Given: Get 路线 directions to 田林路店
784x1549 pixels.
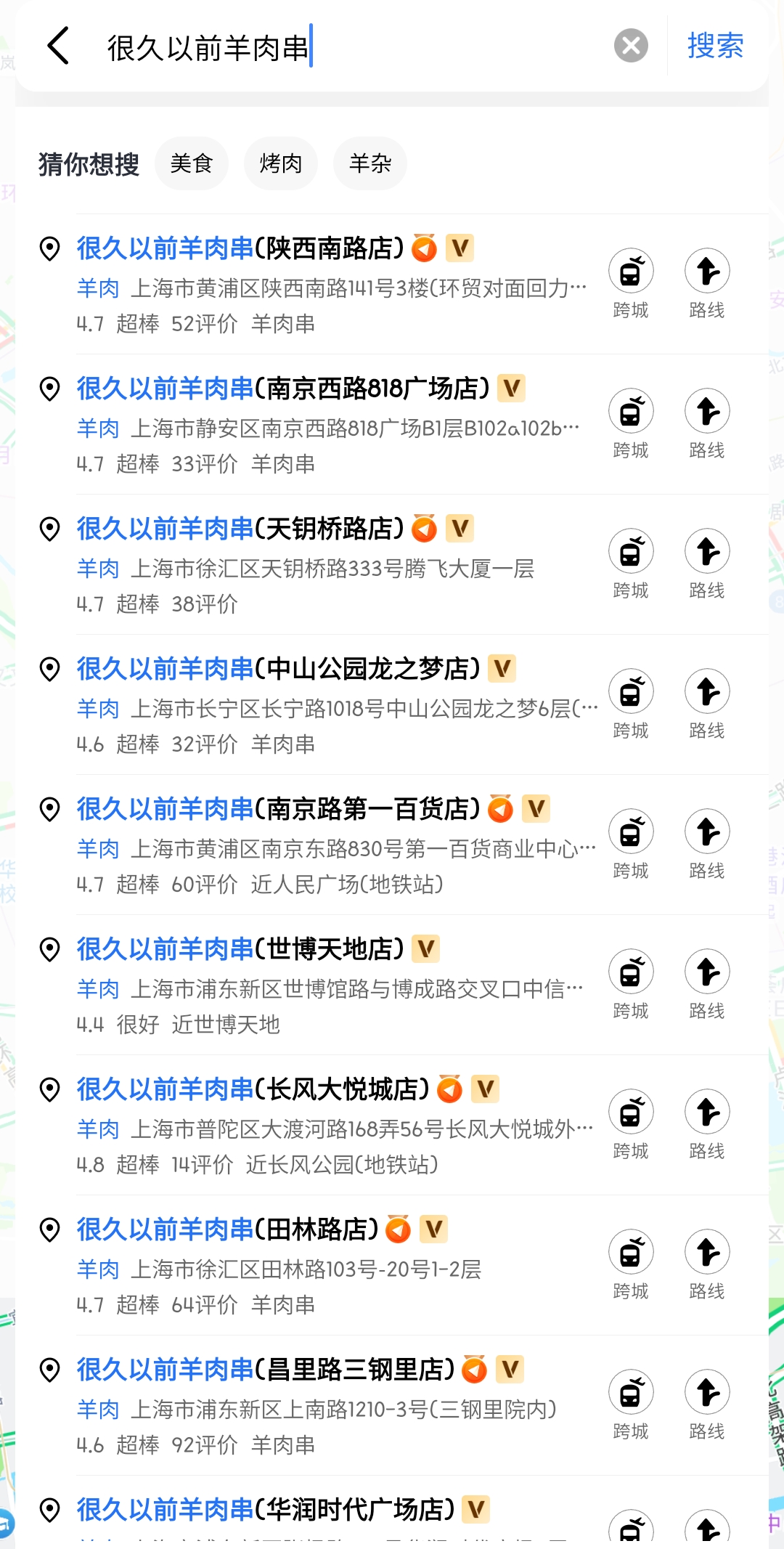Looking at the screenshot, I should click(x=707, y=1265).
